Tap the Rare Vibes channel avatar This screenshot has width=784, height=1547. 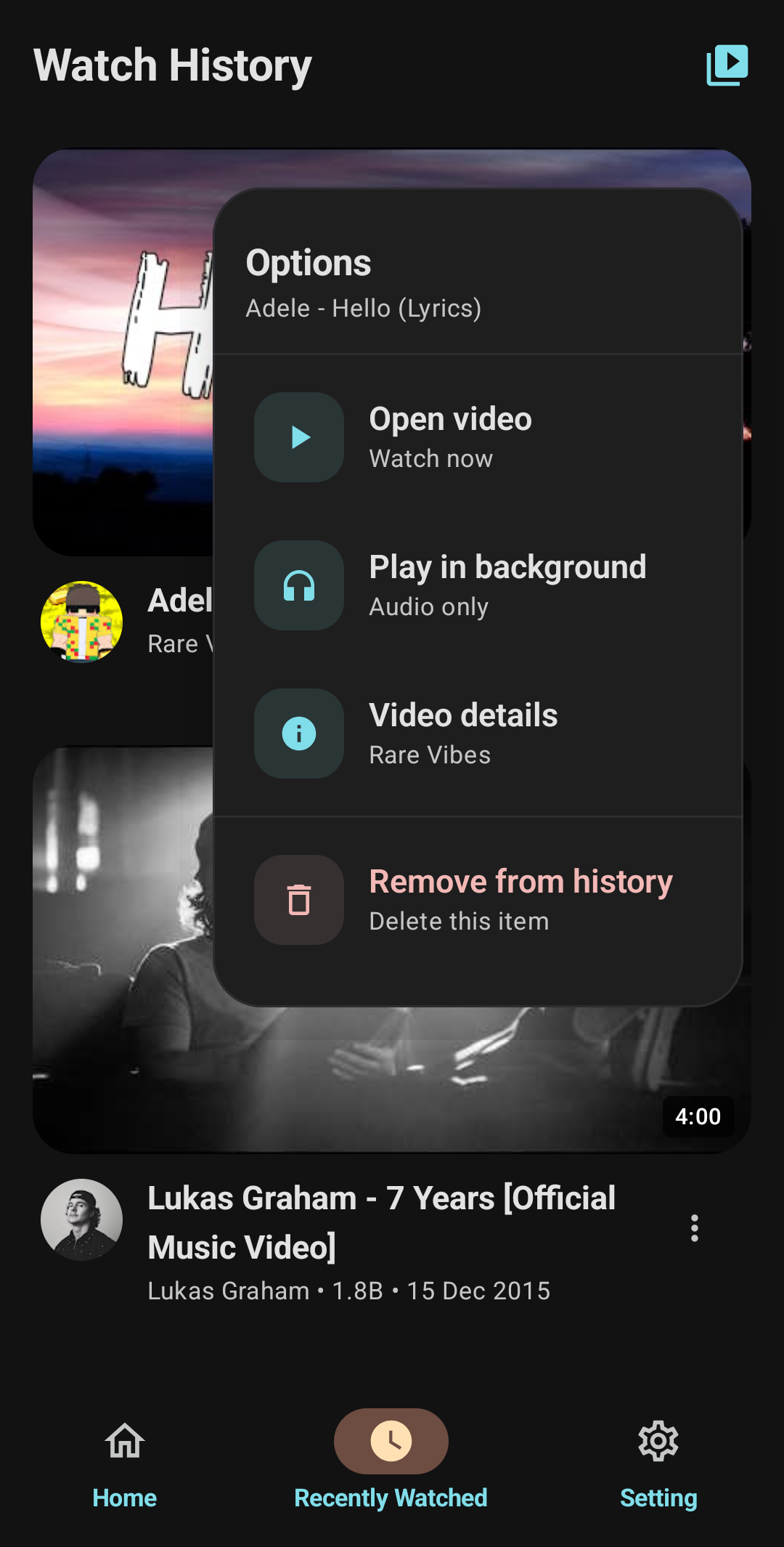point(81,622)
